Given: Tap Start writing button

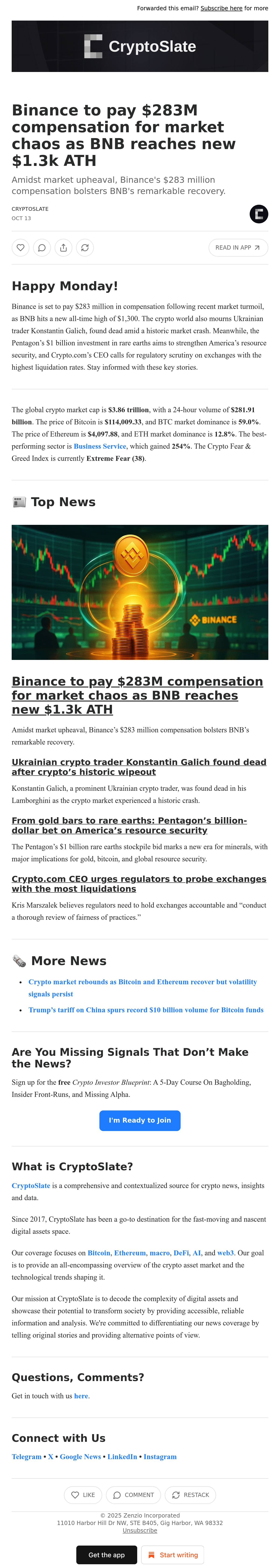Looking at the screenshot, I should coord(172,1555).
